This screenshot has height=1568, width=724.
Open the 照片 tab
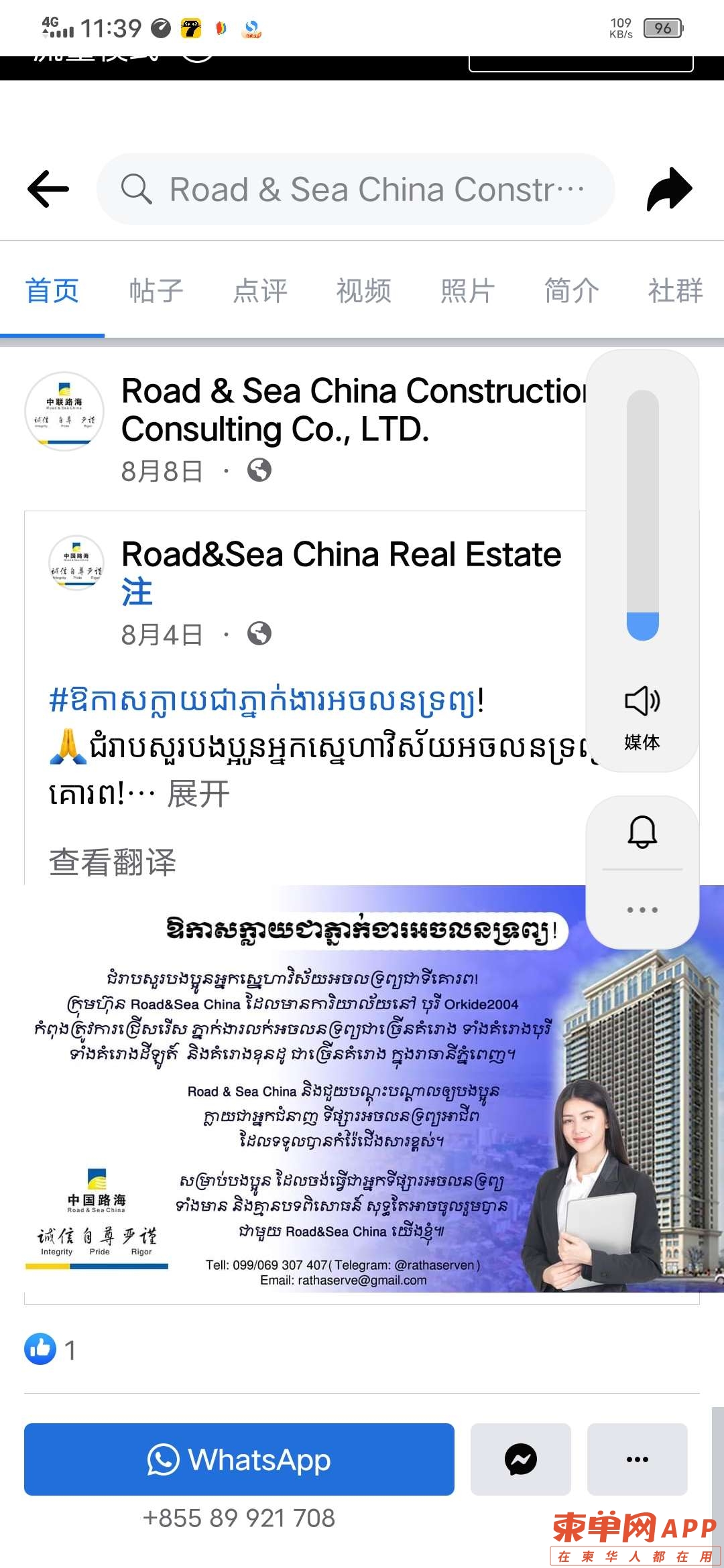pos(467,291)
